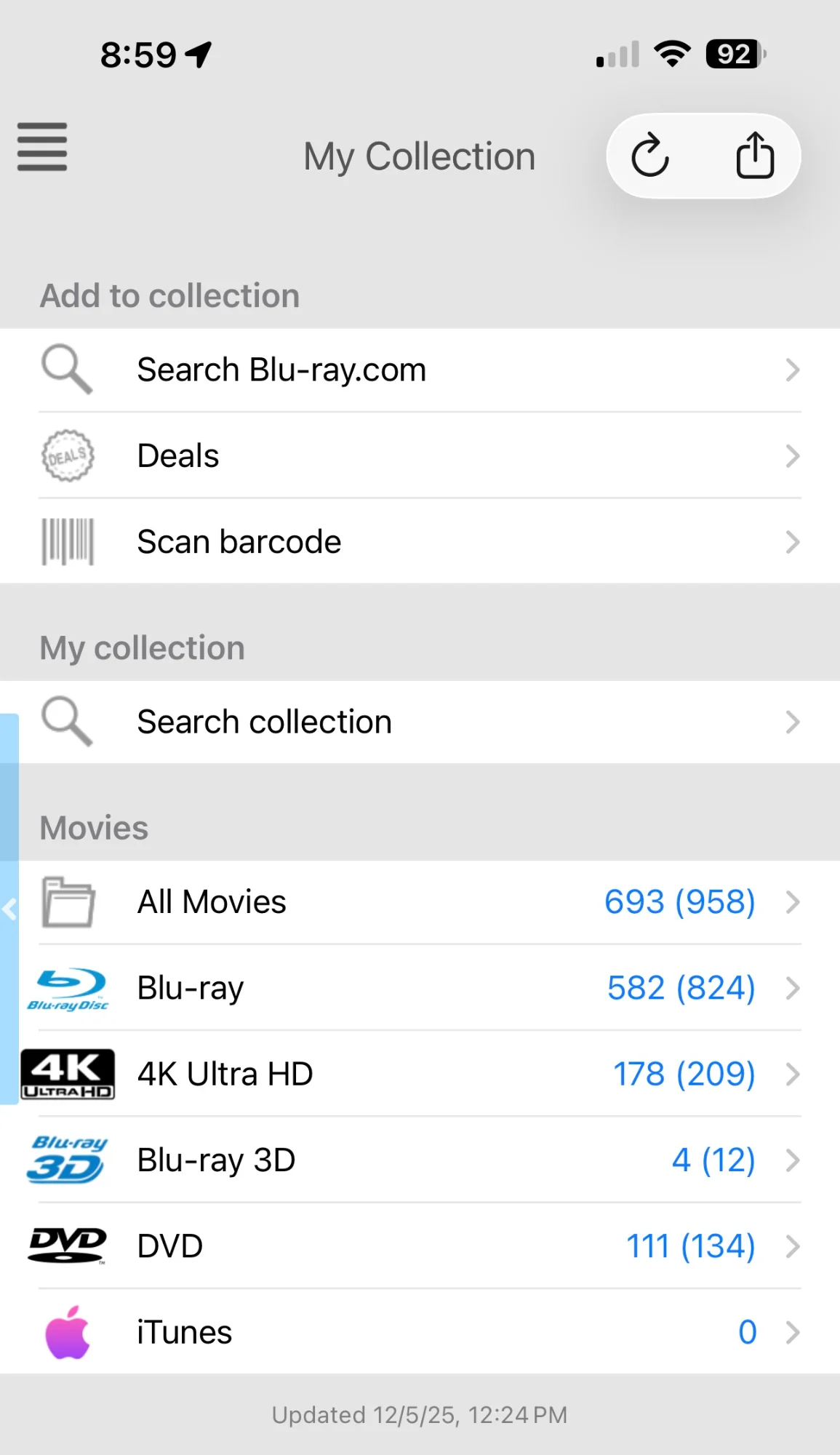
Task: Tap the refresh icon to update collection
Action: (x=649, y=156)
